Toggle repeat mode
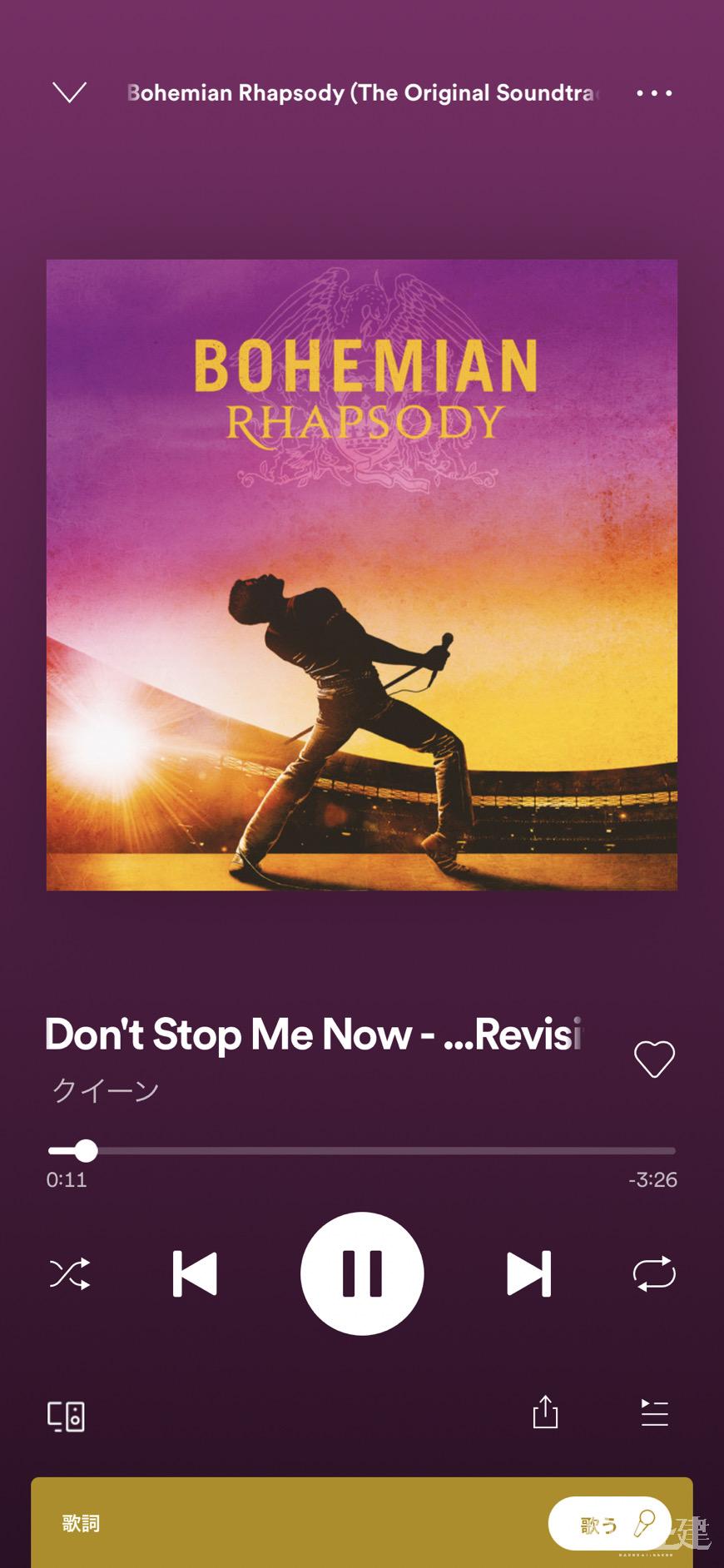This screenshot has width=724, height=1568. [x=654, y=1273]
